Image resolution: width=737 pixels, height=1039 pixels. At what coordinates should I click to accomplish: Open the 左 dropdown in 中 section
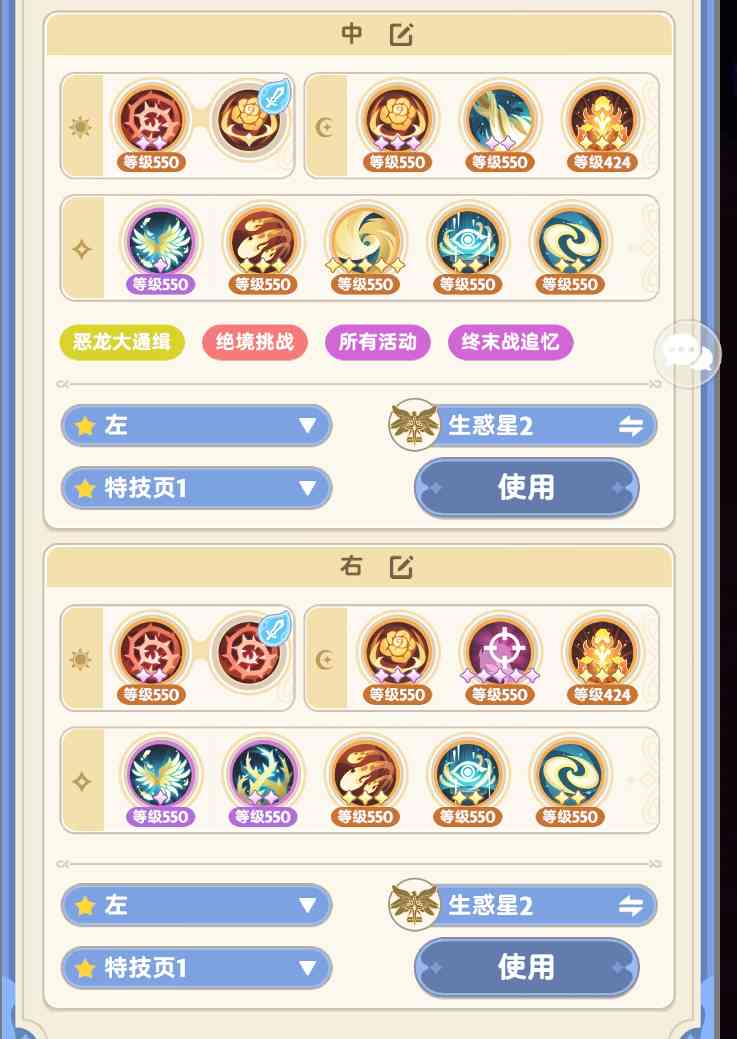click(x=196, y=425)
